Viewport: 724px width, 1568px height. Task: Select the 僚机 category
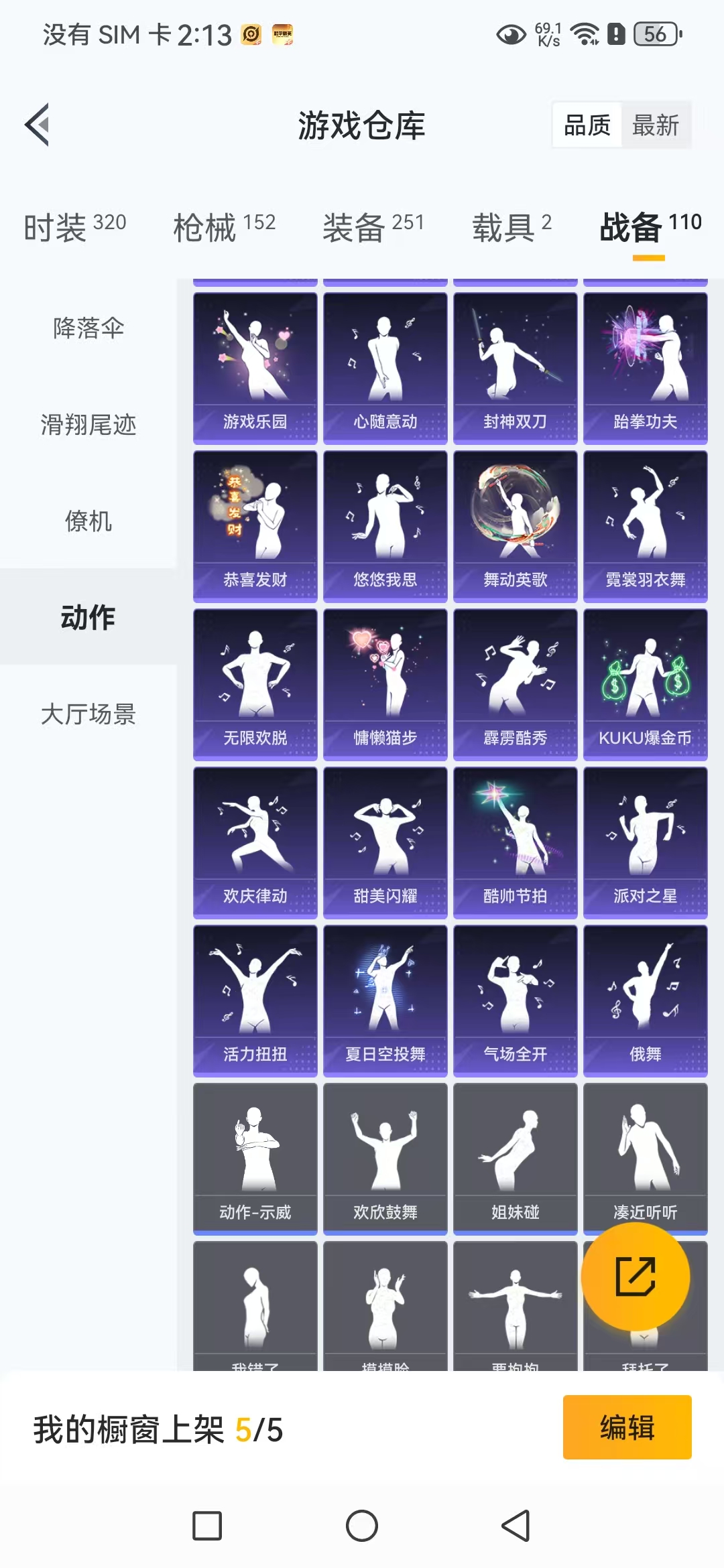point(88,521)
